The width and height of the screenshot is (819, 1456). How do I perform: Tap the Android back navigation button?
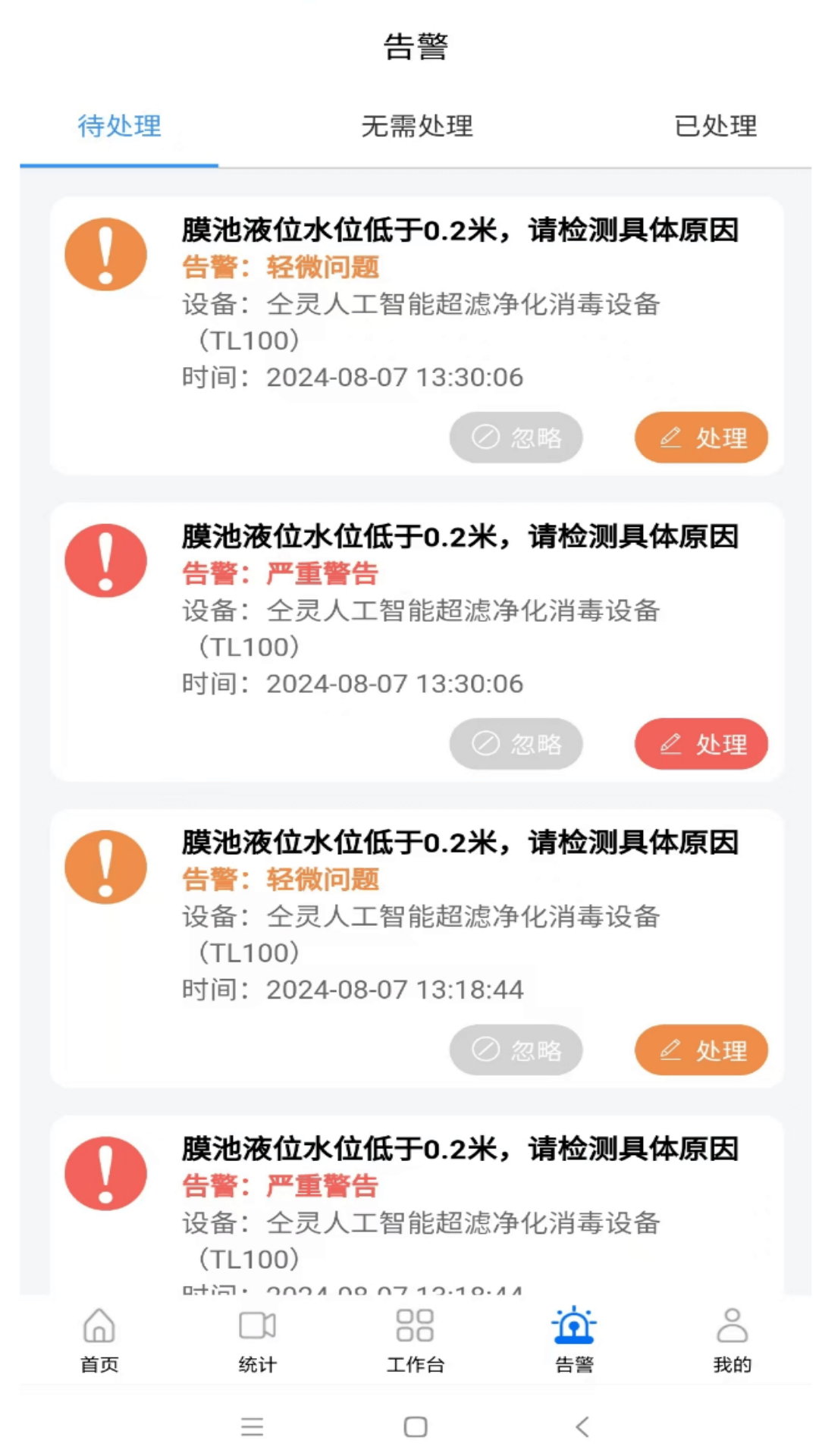(582, 1427)
